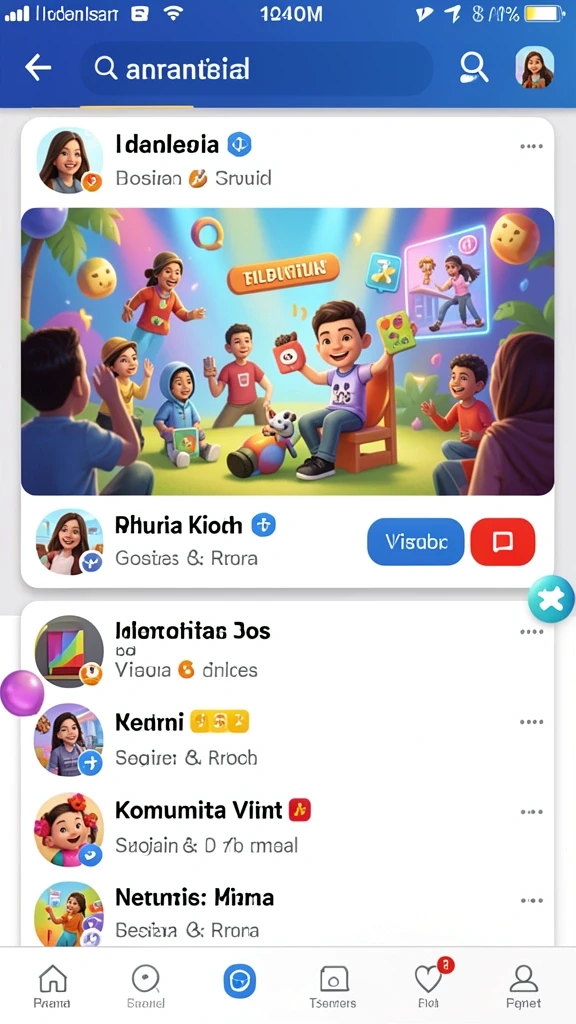Switch to the Pgnet profile tab

coord(523,986)
